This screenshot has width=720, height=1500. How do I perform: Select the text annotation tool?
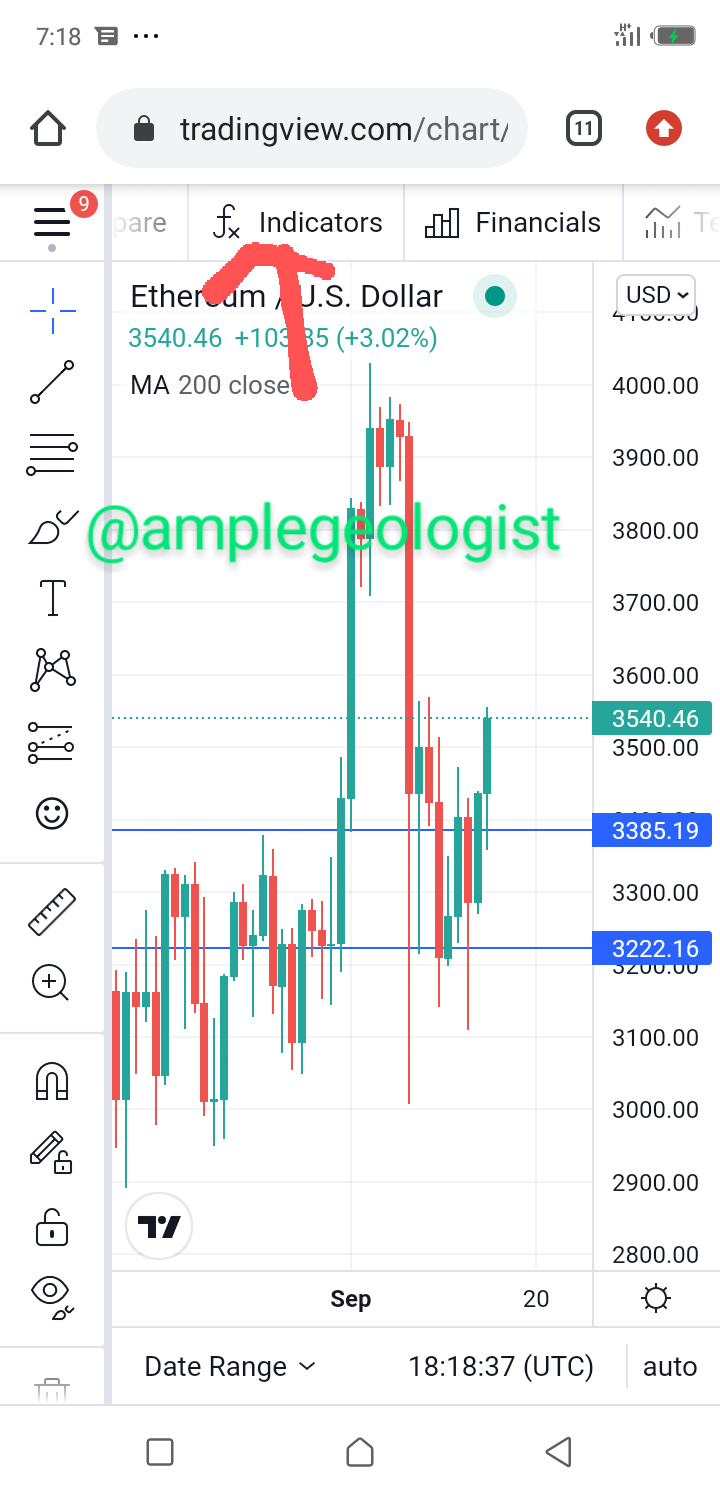pos(52,598)
